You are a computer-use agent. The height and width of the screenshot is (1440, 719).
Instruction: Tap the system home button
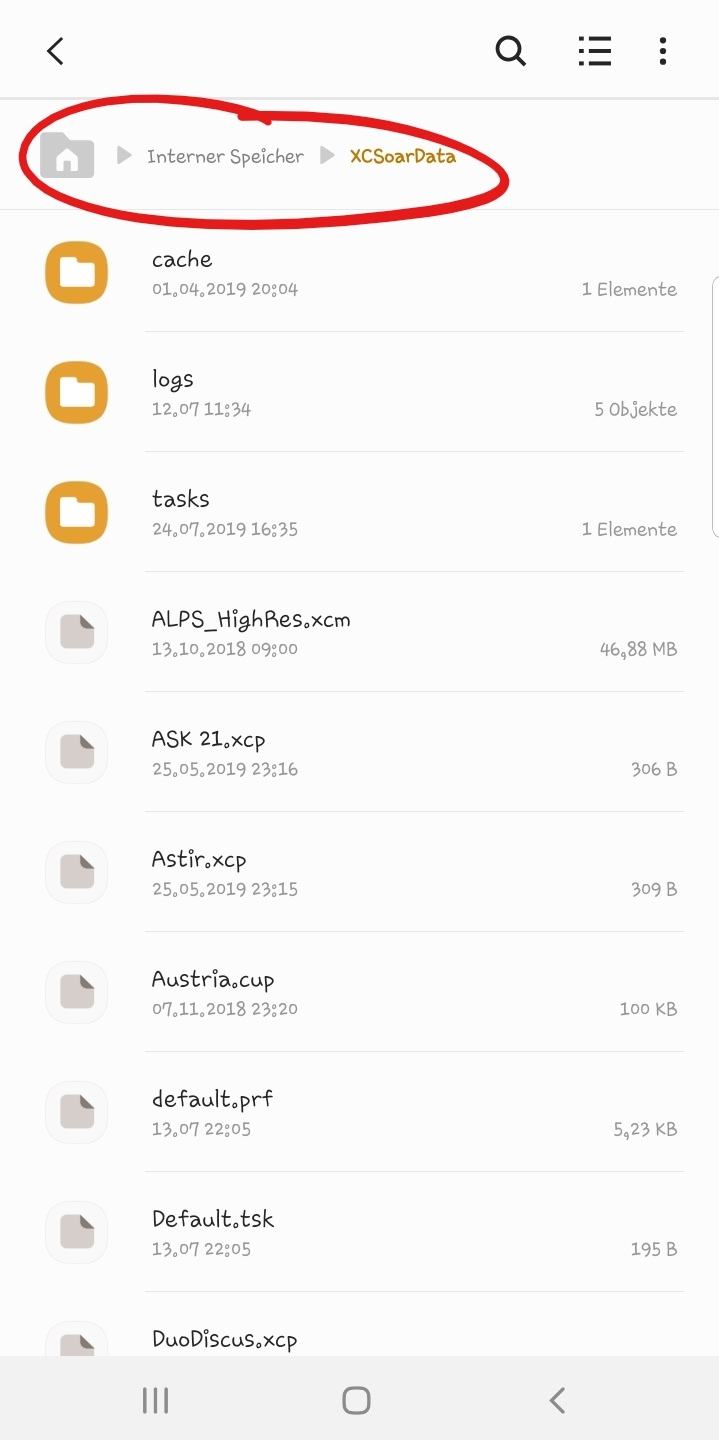point(356,1400)
